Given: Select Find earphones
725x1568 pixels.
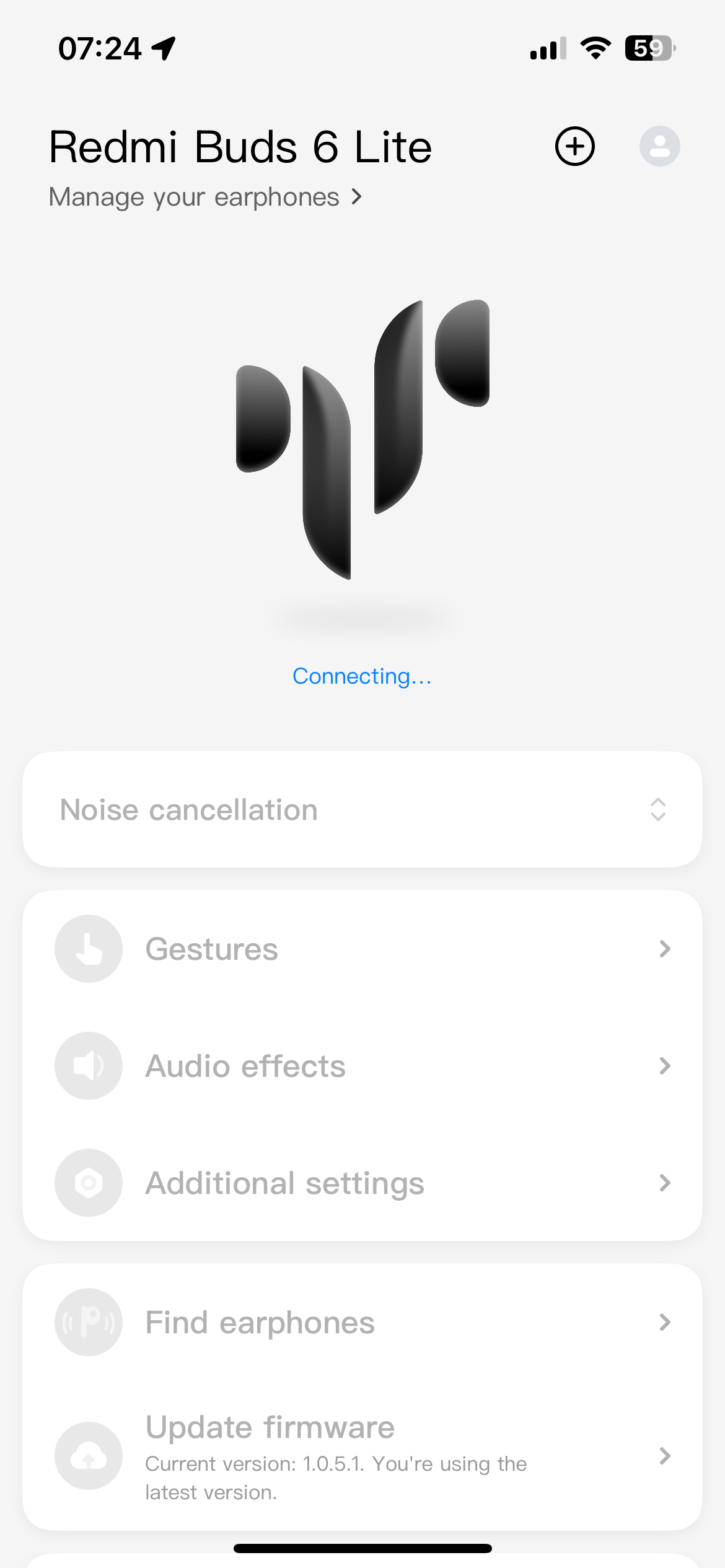Looking at the screenshot, I should (x=362, y=1322).
